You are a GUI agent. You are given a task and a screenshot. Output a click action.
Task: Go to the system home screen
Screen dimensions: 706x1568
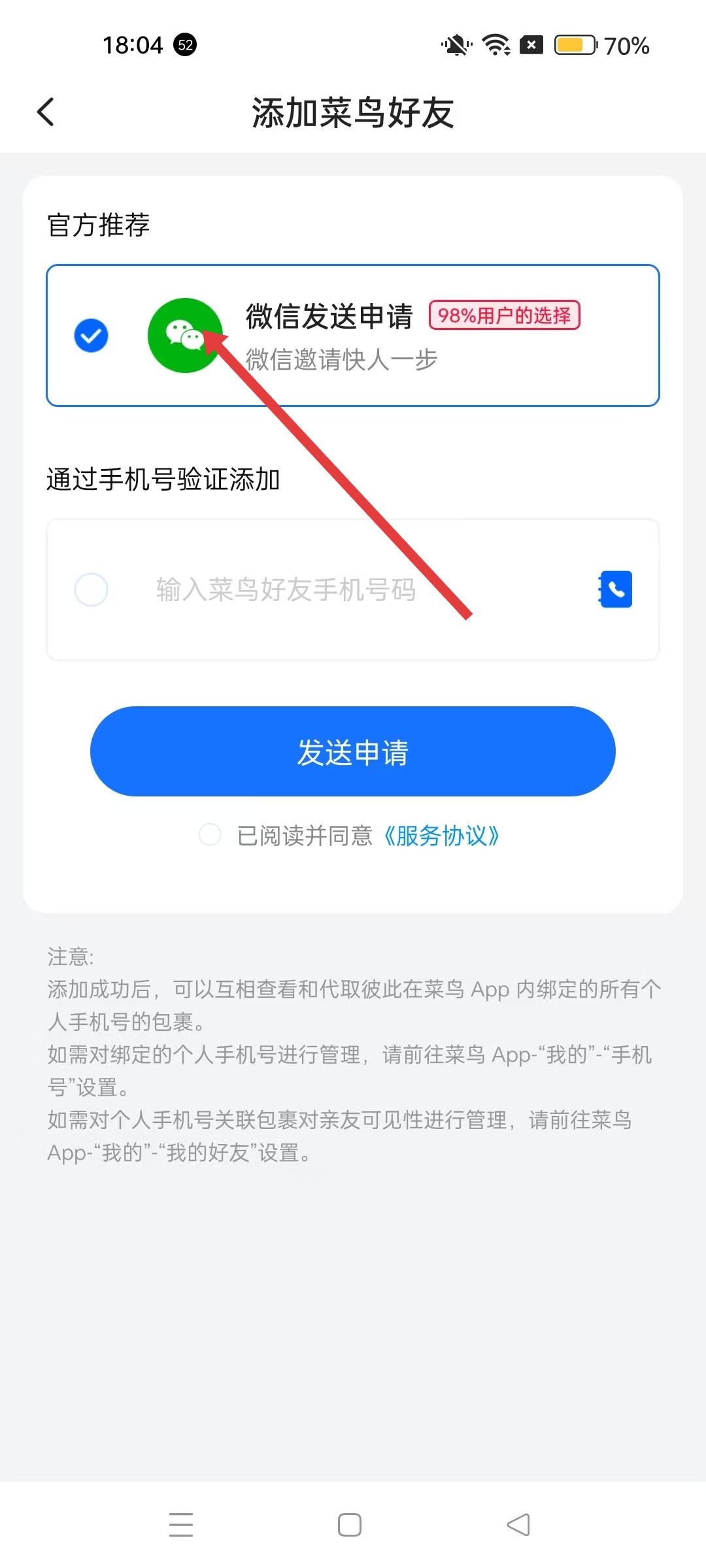pyautogui.click(x=350, y=1525)
